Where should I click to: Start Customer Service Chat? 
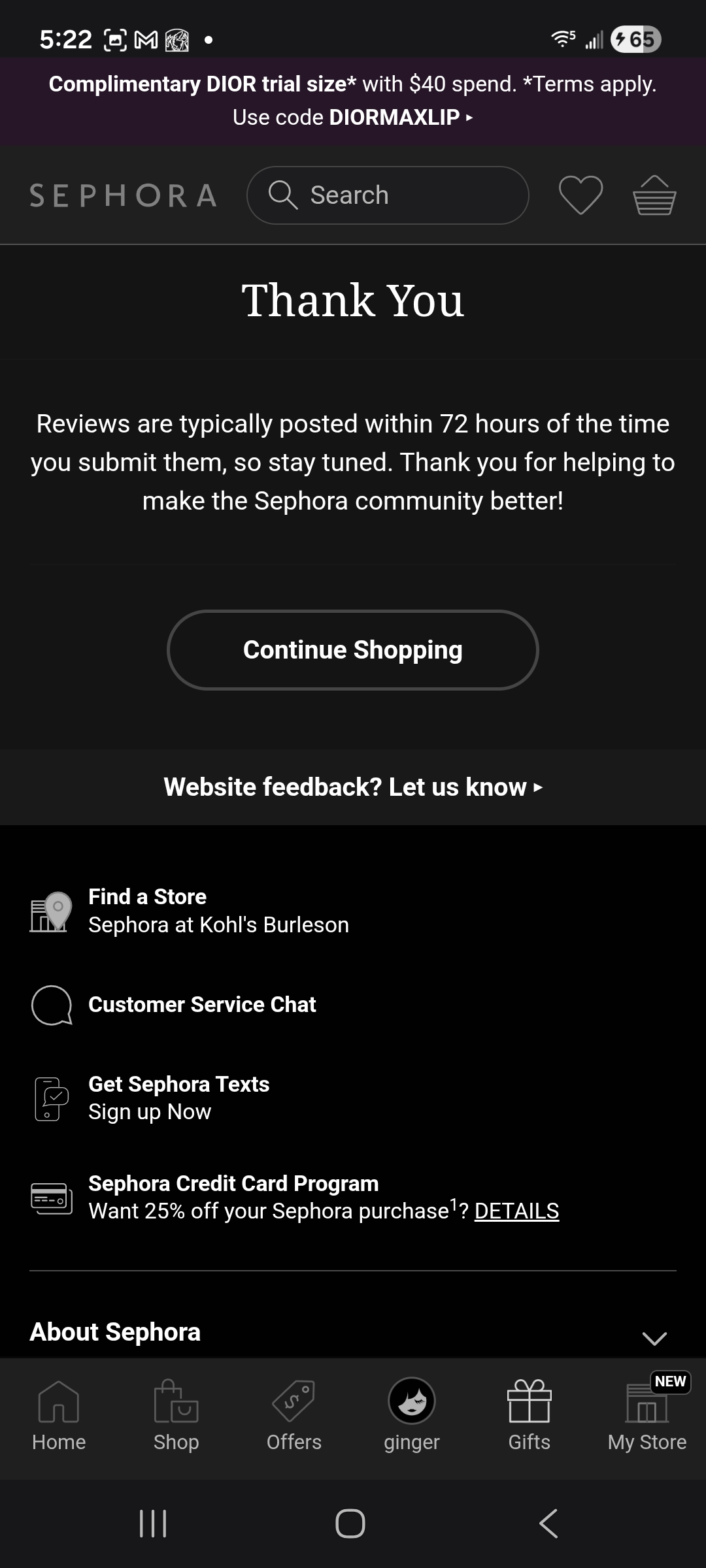[x=202, y=1005]
